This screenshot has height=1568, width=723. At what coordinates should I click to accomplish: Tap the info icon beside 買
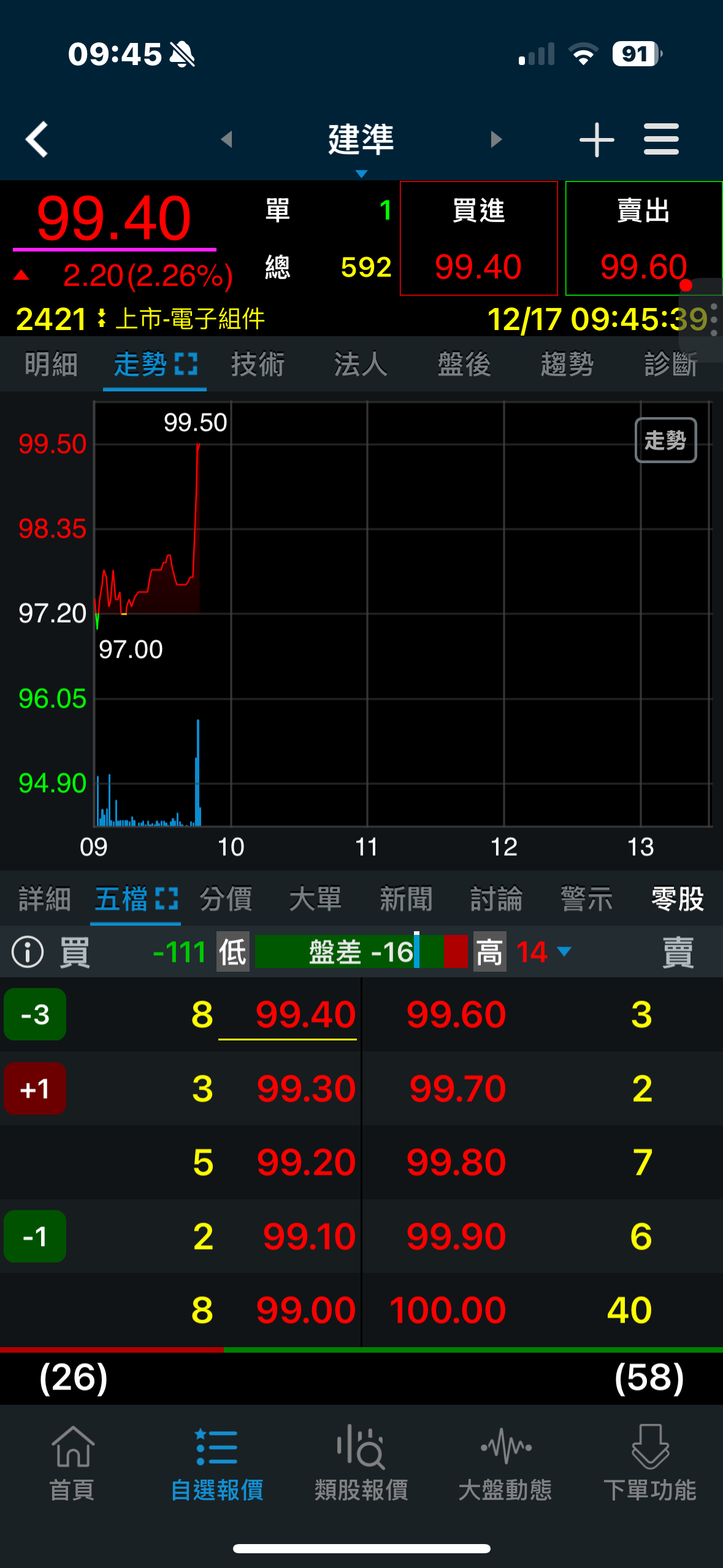[28, 952]
